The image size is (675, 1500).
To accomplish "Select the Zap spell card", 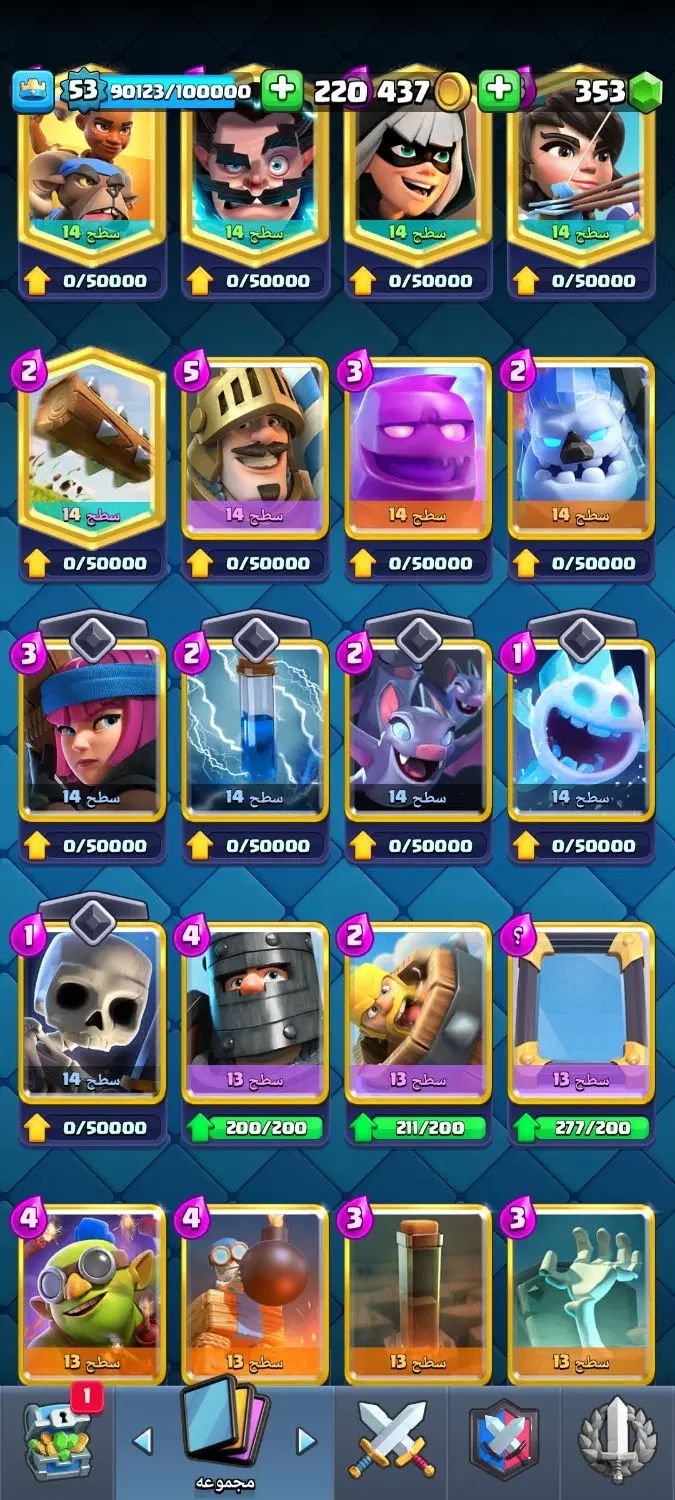I will (255, 730).
